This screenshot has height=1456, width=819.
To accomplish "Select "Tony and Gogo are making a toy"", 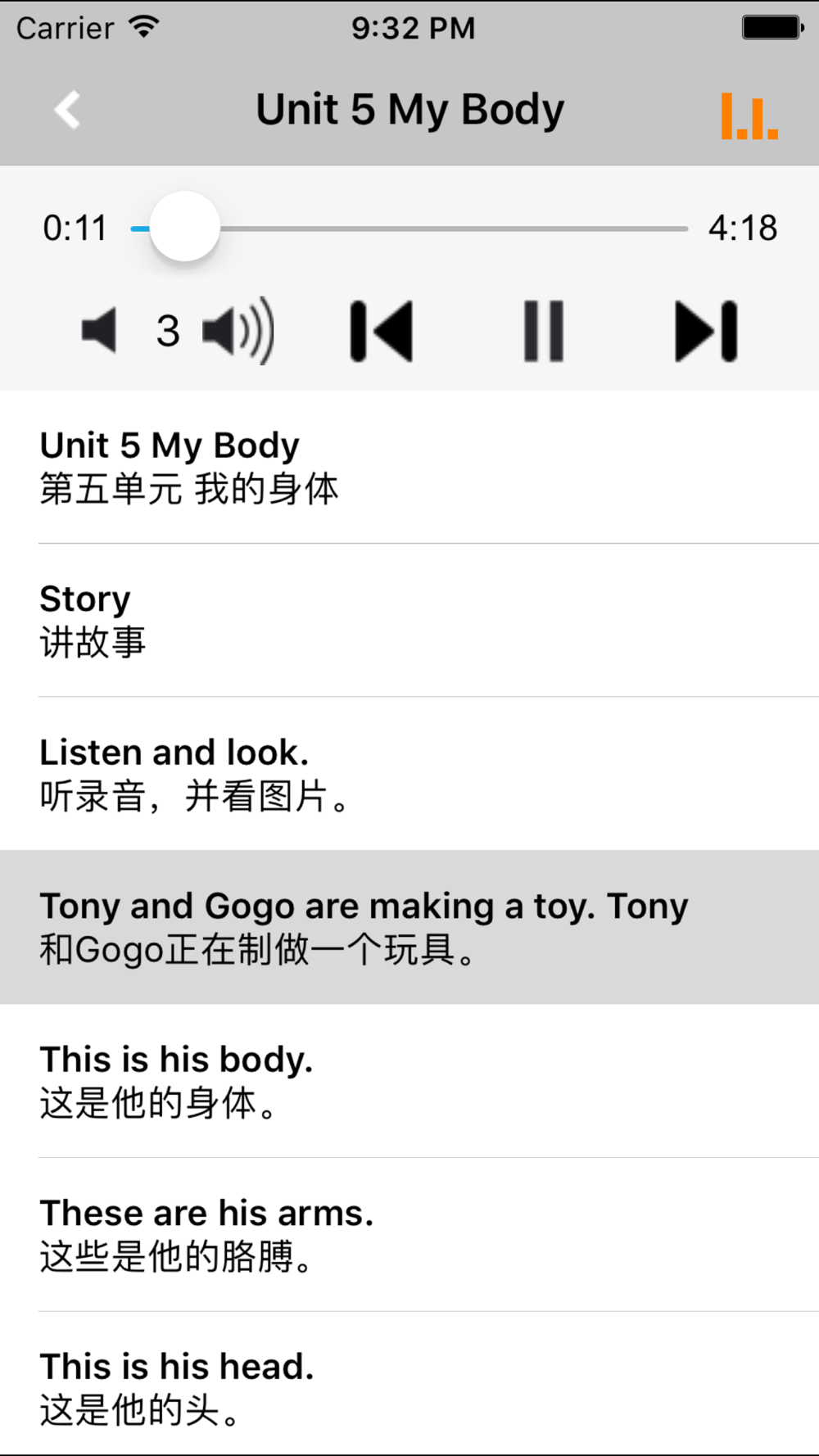I will (409, 927).
